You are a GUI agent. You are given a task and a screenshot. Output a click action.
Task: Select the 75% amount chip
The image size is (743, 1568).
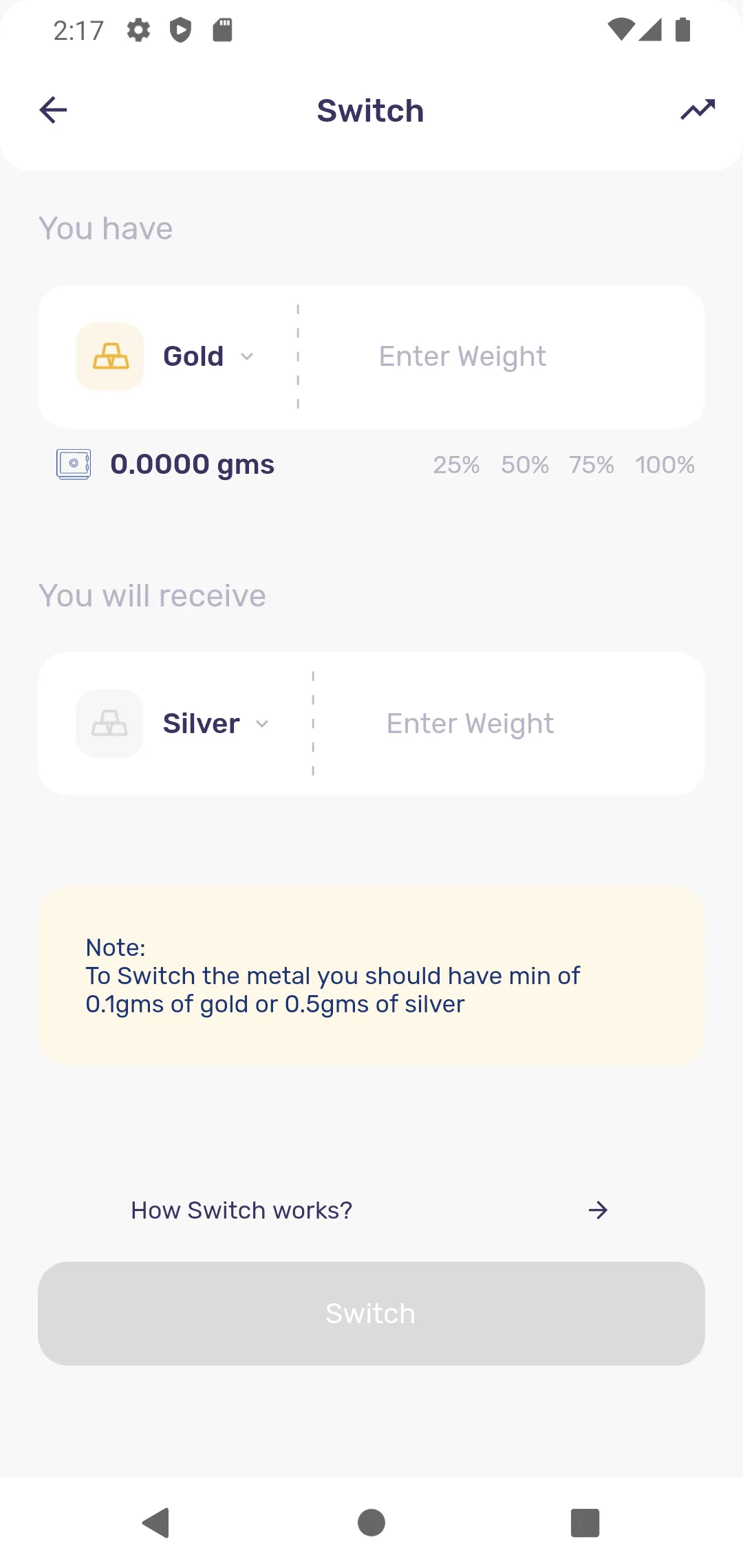[590, 465]
